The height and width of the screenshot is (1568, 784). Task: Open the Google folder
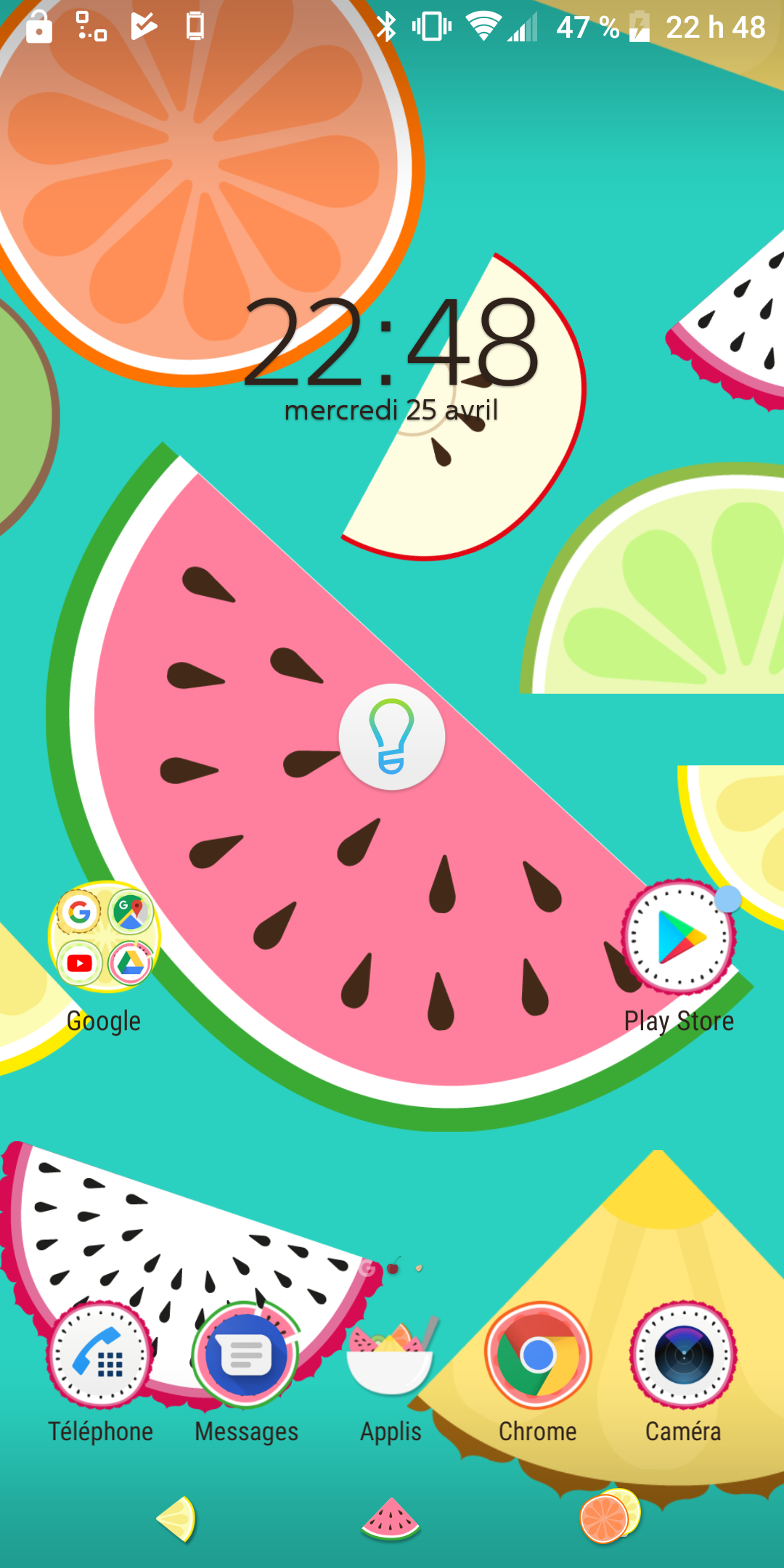(104, 937)
